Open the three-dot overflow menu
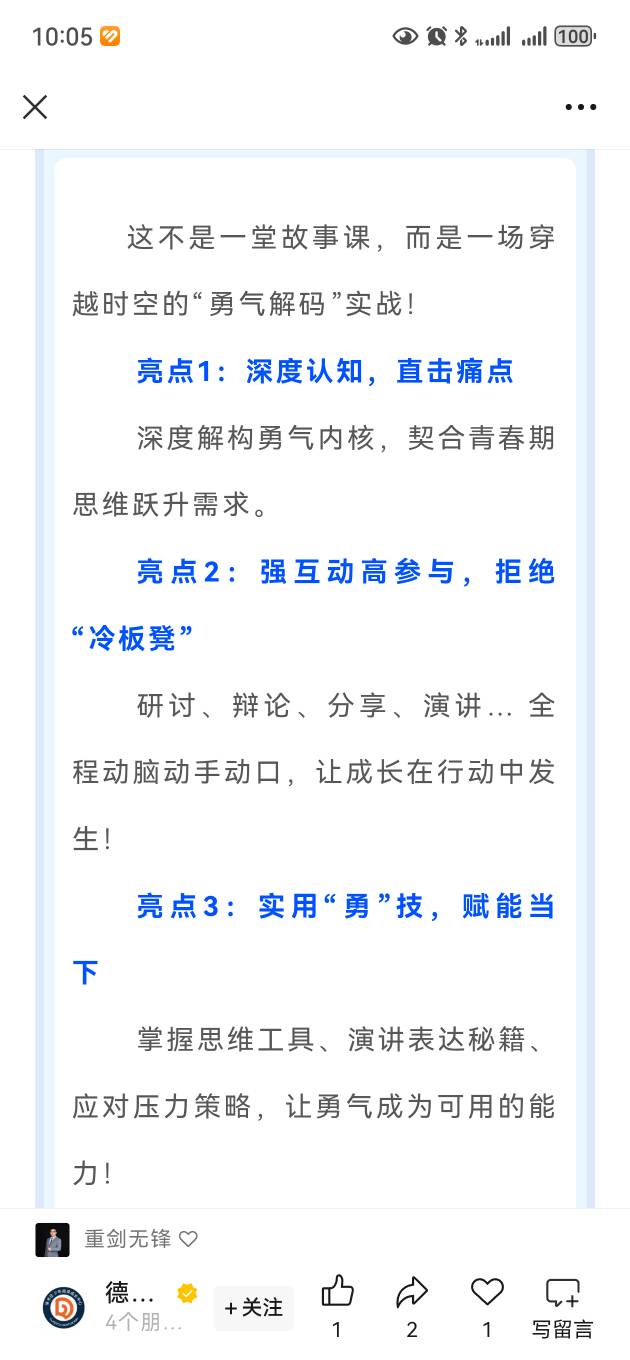This screenshot has width=630, height=1360. point(580,107)
